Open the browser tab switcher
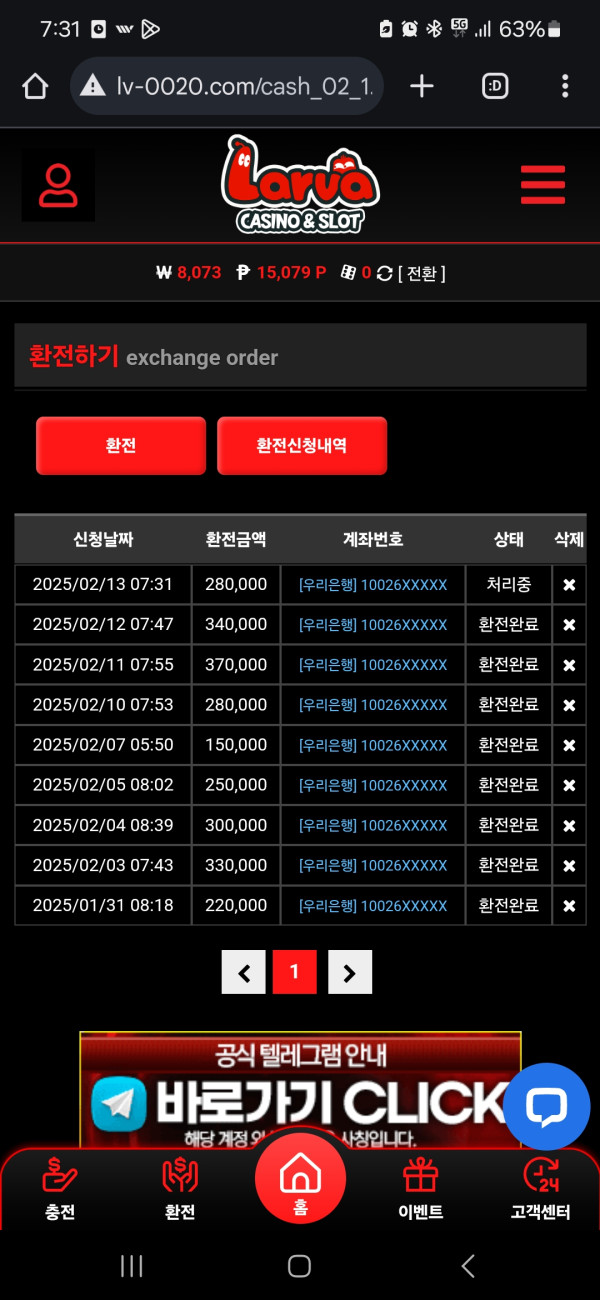Image resolution: width=600 pixels, height=1300 pixels. pos(494,86)
